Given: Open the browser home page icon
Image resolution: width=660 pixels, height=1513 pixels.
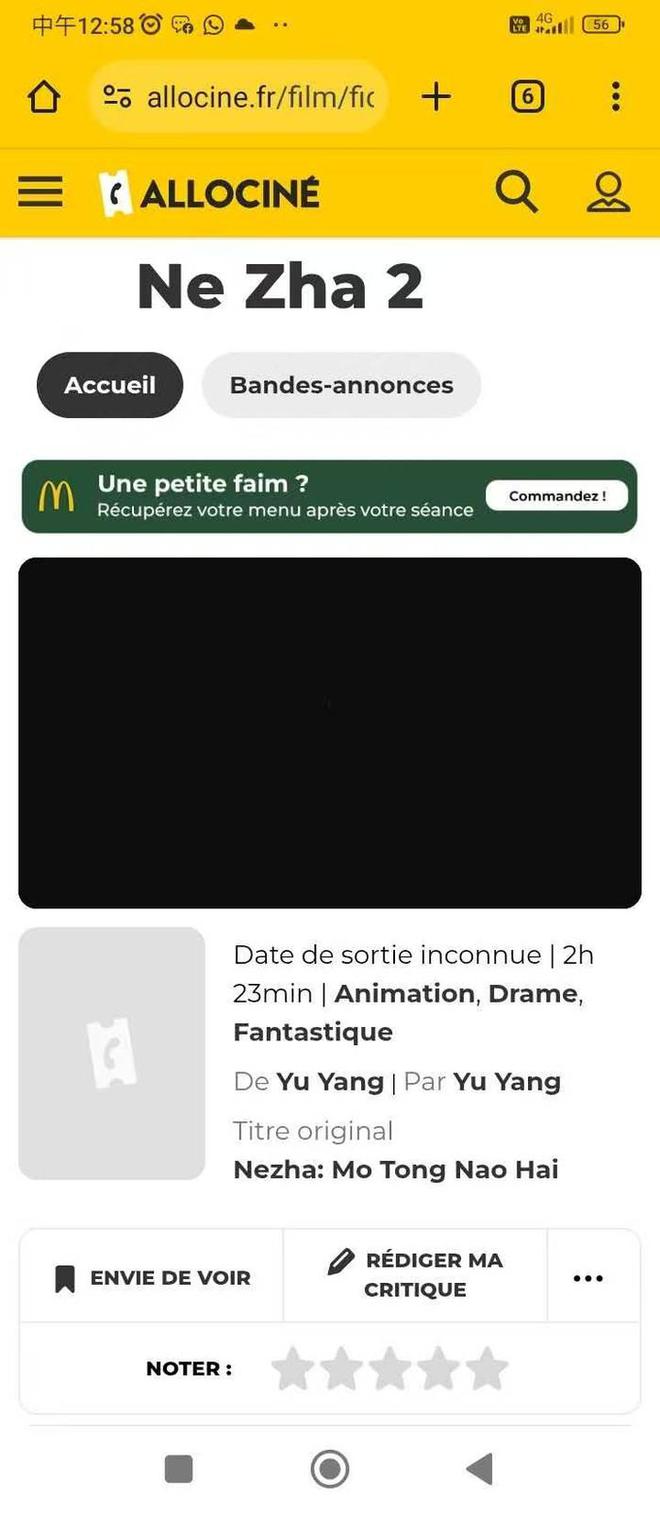Looking at the screenshot, I should coord(44,97).
